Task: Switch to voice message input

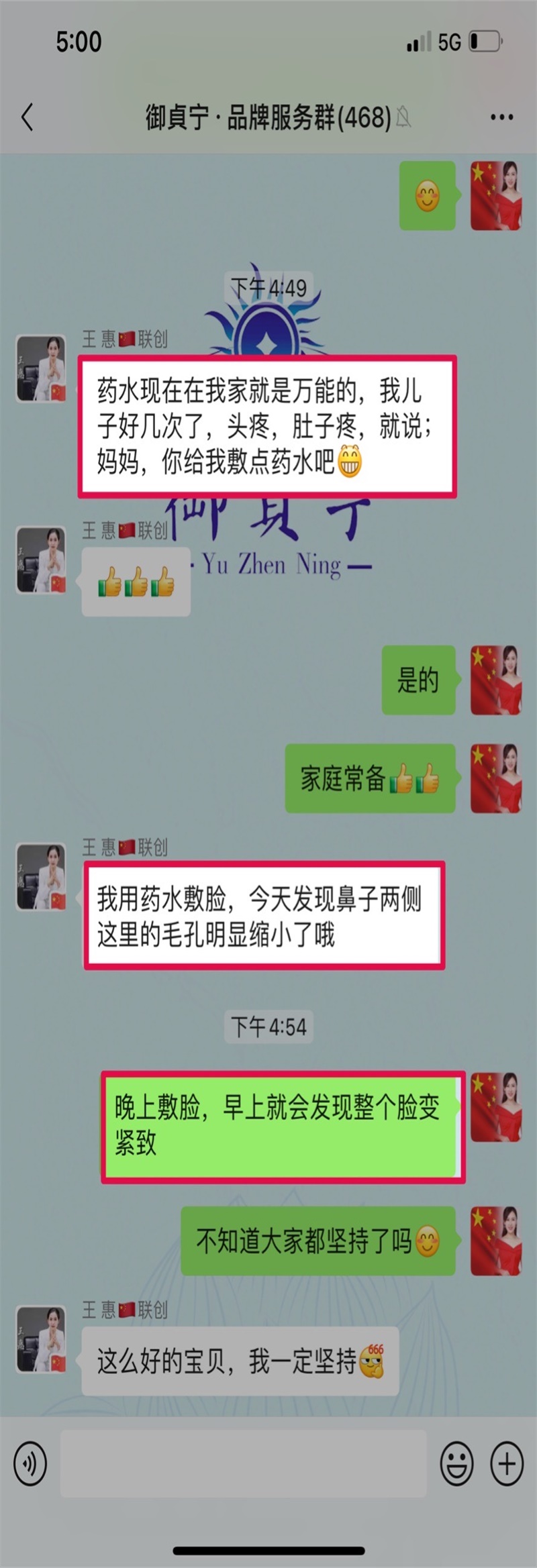Action: coord(30,1463)
